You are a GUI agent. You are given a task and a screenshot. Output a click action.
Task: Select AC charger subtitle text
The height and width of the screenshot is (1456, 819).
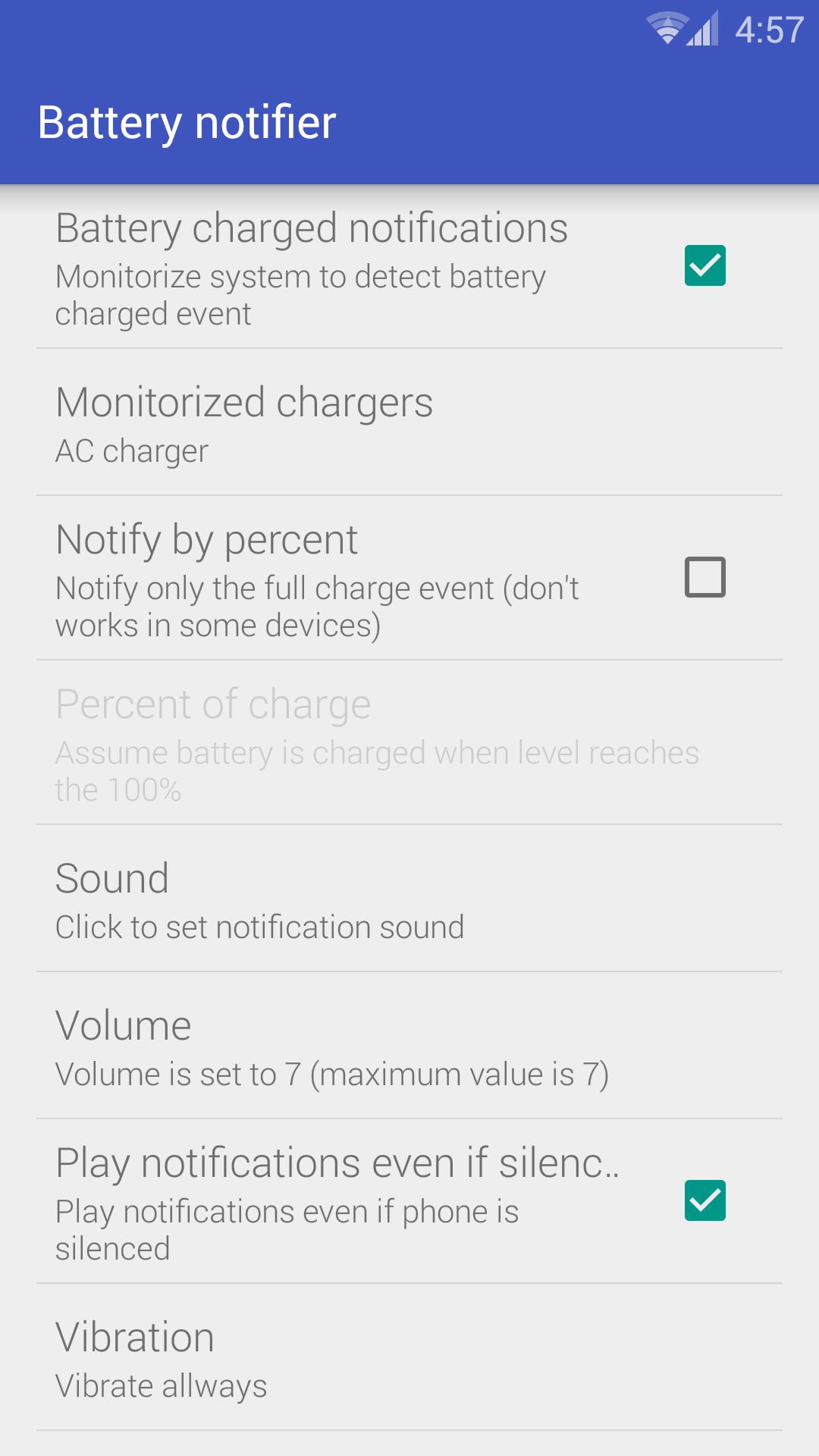[132, 450]
